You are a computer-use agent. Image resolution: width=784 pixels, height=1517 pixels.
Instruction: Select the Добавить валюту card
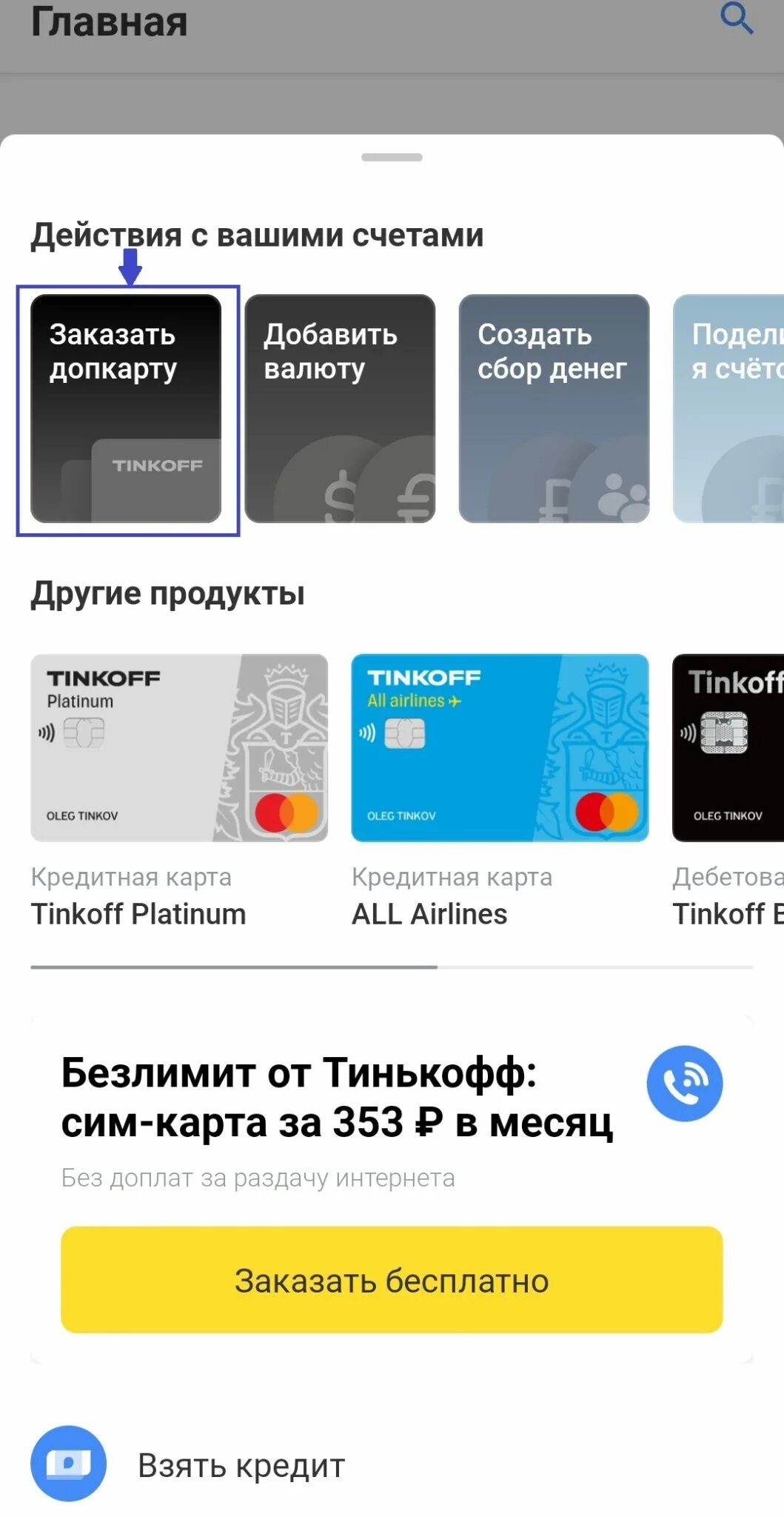click(x=340, y=409)
